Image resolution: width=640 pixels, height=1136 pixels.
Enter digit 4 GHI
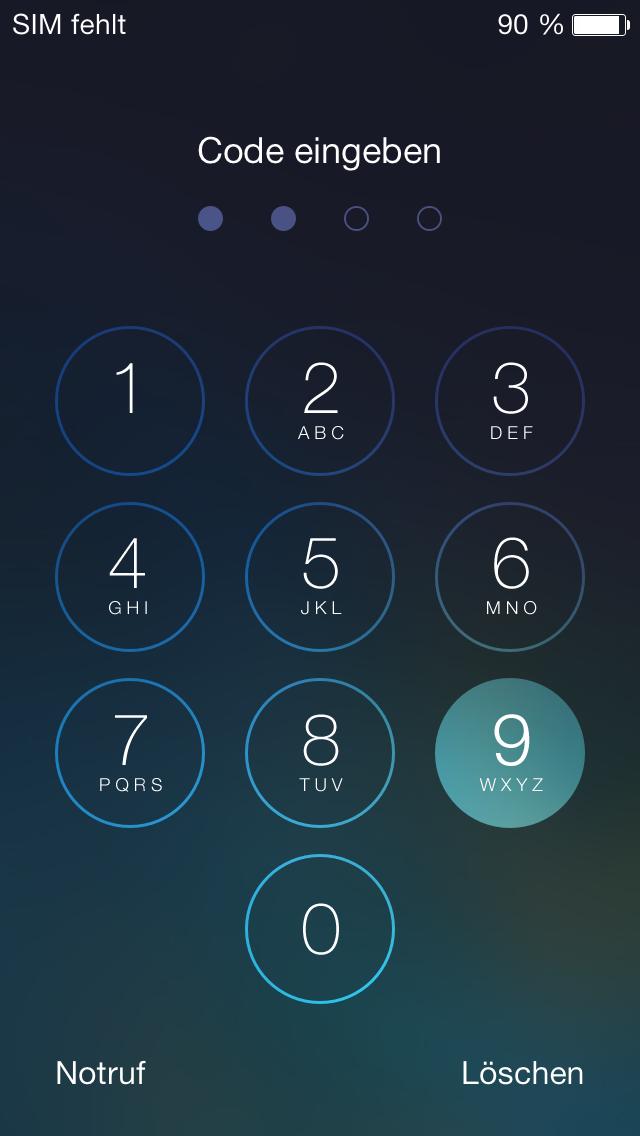pyautogui.click(x=130, y=577)
